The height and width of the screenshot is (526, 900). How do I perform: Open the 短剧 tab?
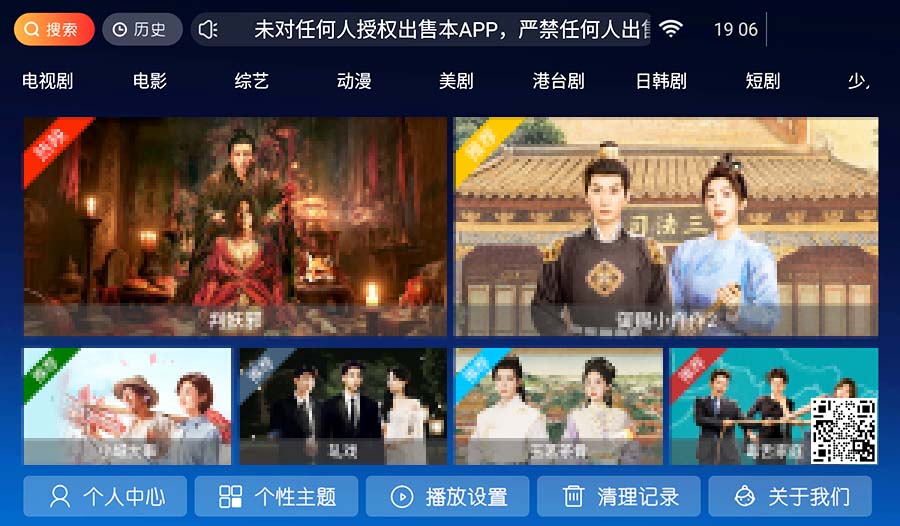point(763,81)
